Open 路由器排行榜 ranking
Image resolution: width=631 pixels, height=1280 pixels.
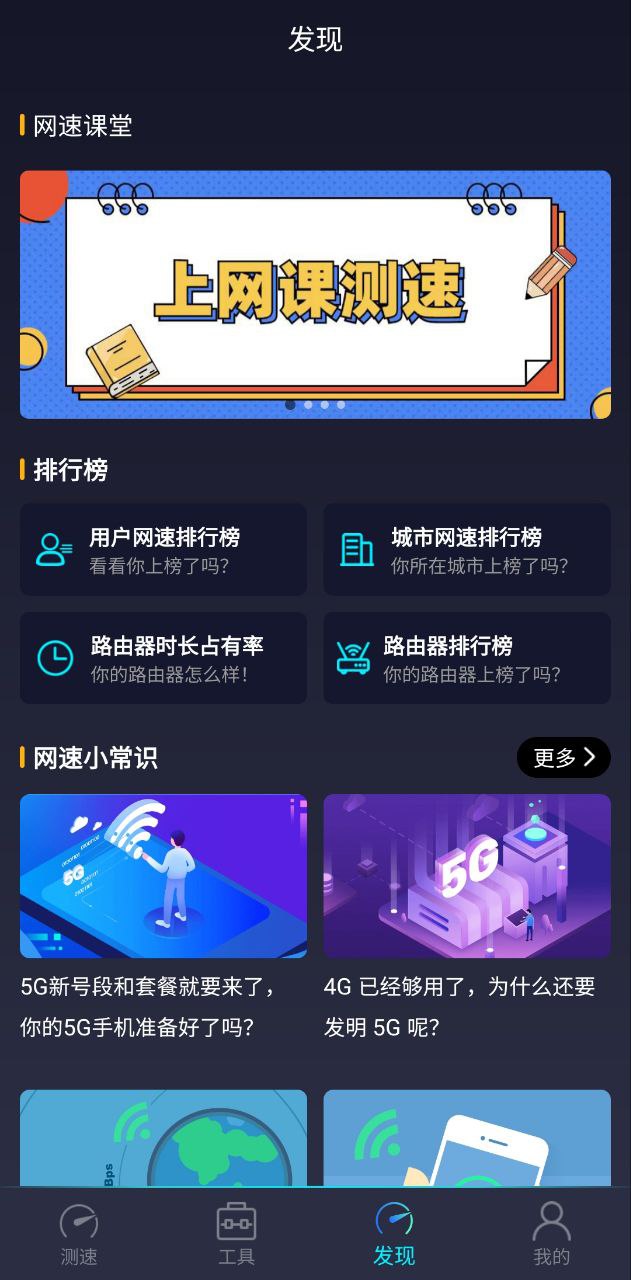(x=467, y=658)
